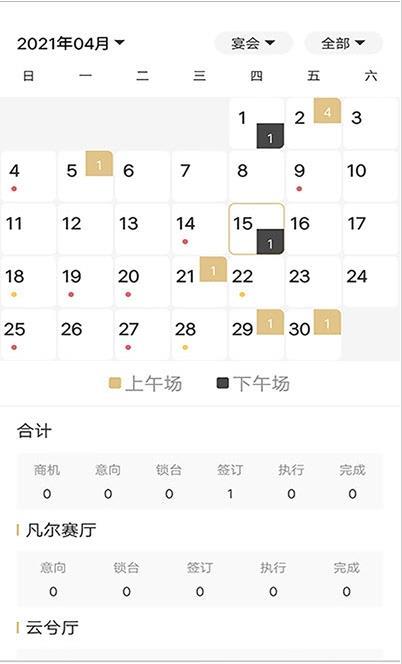Pick April 29 in the calendar
The image size is (402, 664).
pos(257,335)
